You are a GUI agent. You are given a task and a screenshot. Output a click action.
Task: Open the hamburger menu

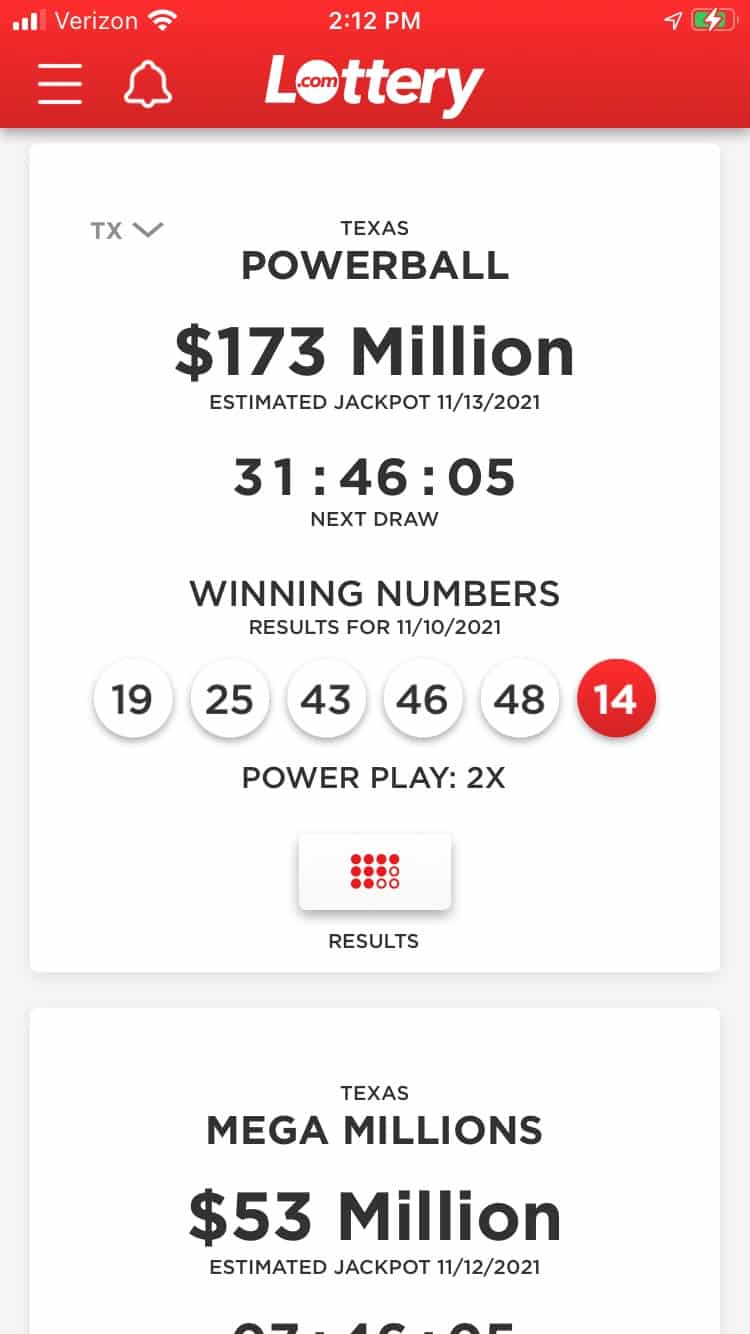point(60,84)
